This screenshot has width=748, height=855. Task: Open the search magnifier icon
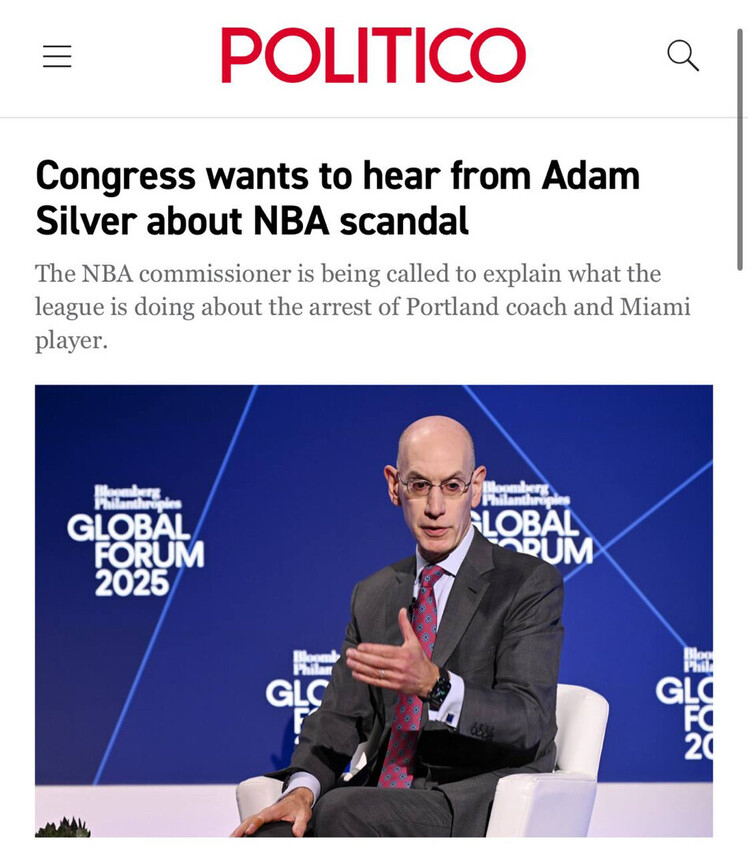(x=682, y=56)
